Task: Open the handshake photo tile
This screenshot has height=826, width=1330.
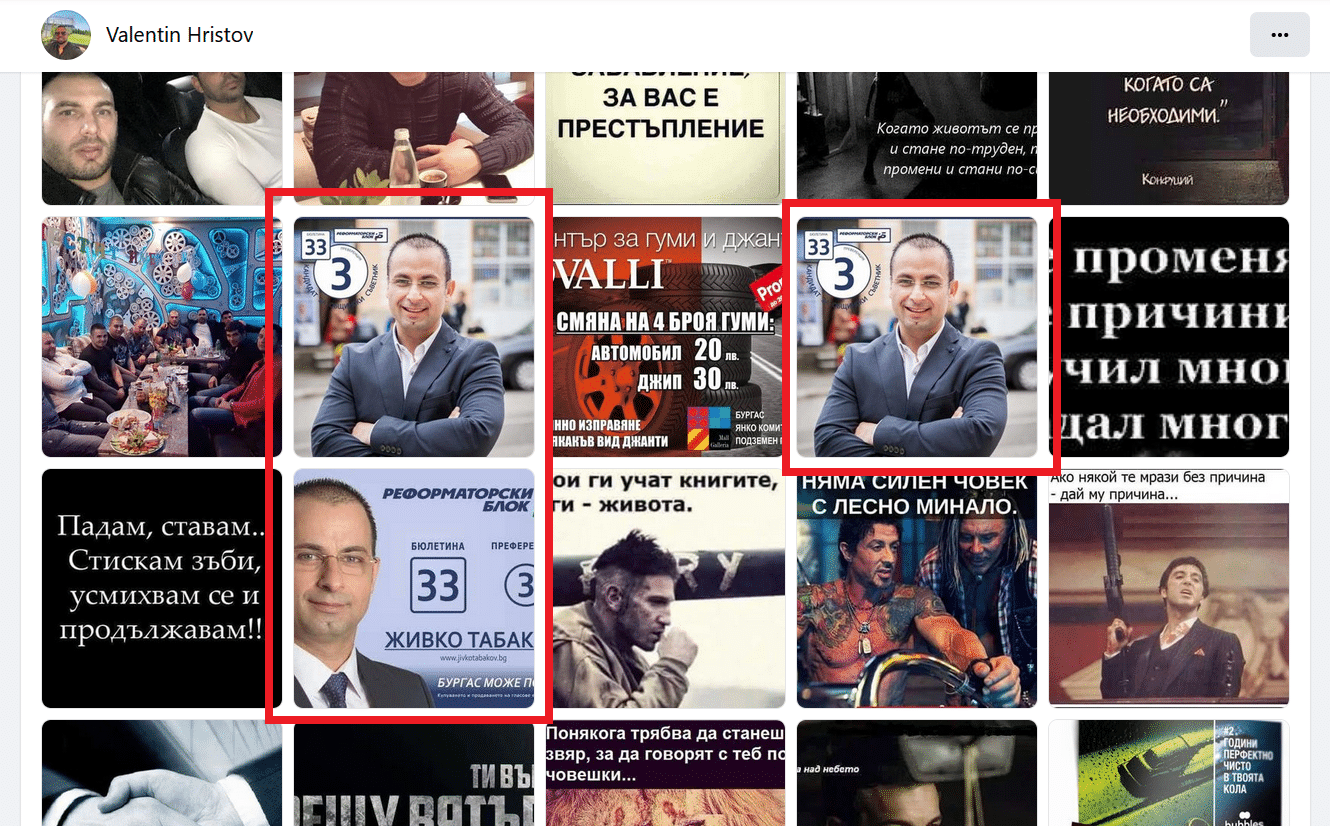Action: (x=162, y=772)
